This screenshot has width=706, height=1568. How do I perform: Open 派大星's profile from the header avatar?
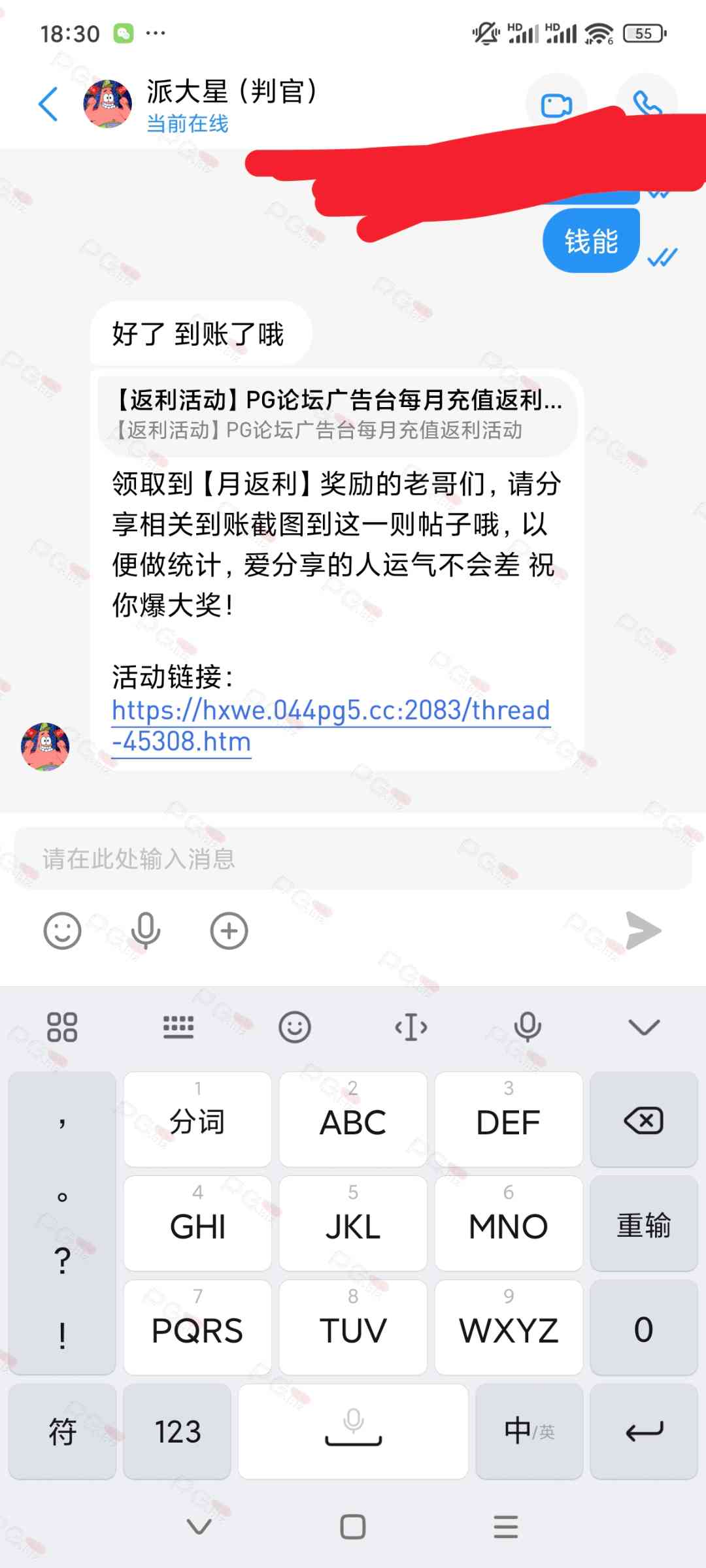(108, 105)
